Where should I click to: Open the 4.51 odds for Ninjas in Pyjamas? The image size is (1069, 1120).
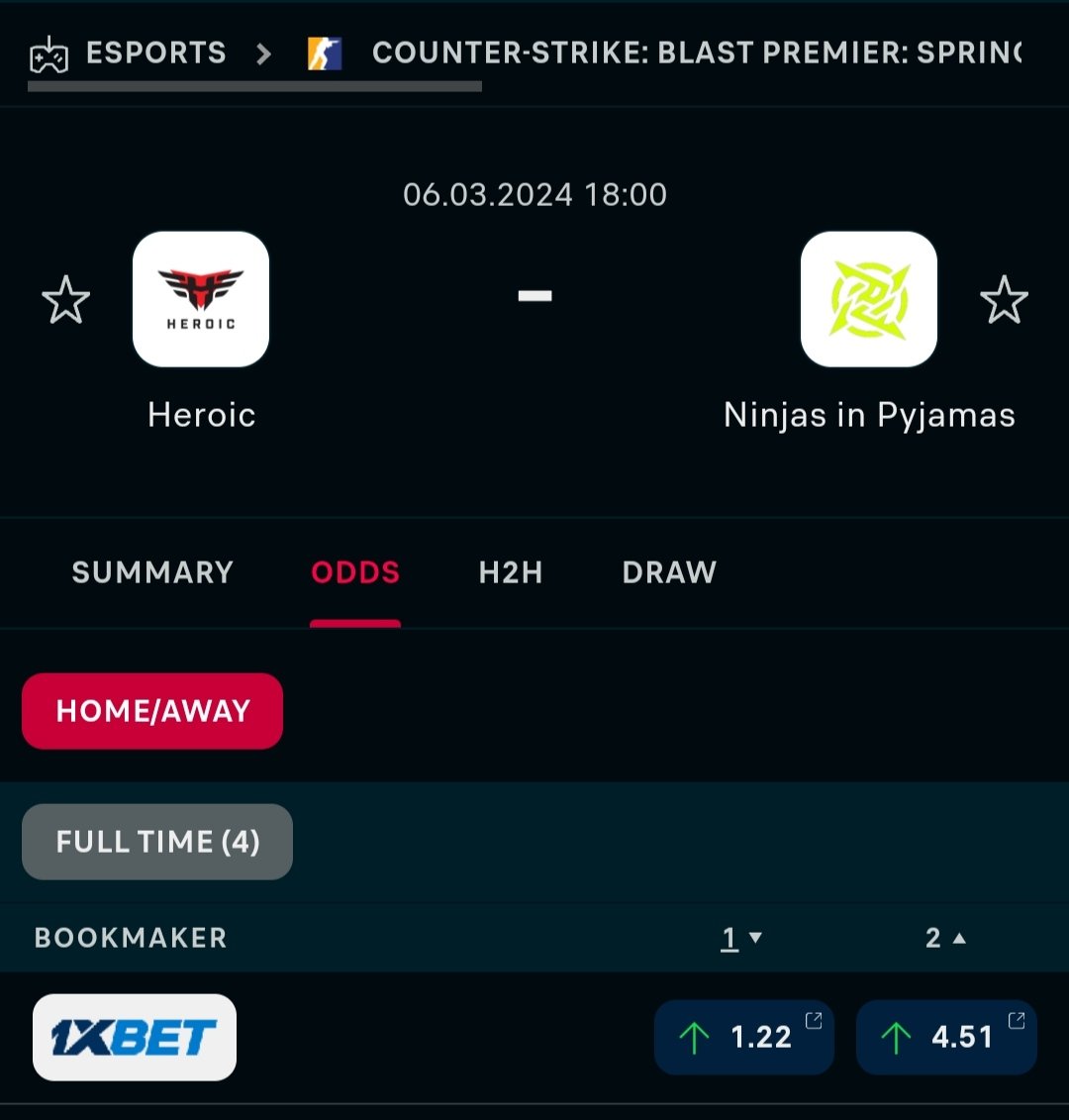click(946, 1037)
